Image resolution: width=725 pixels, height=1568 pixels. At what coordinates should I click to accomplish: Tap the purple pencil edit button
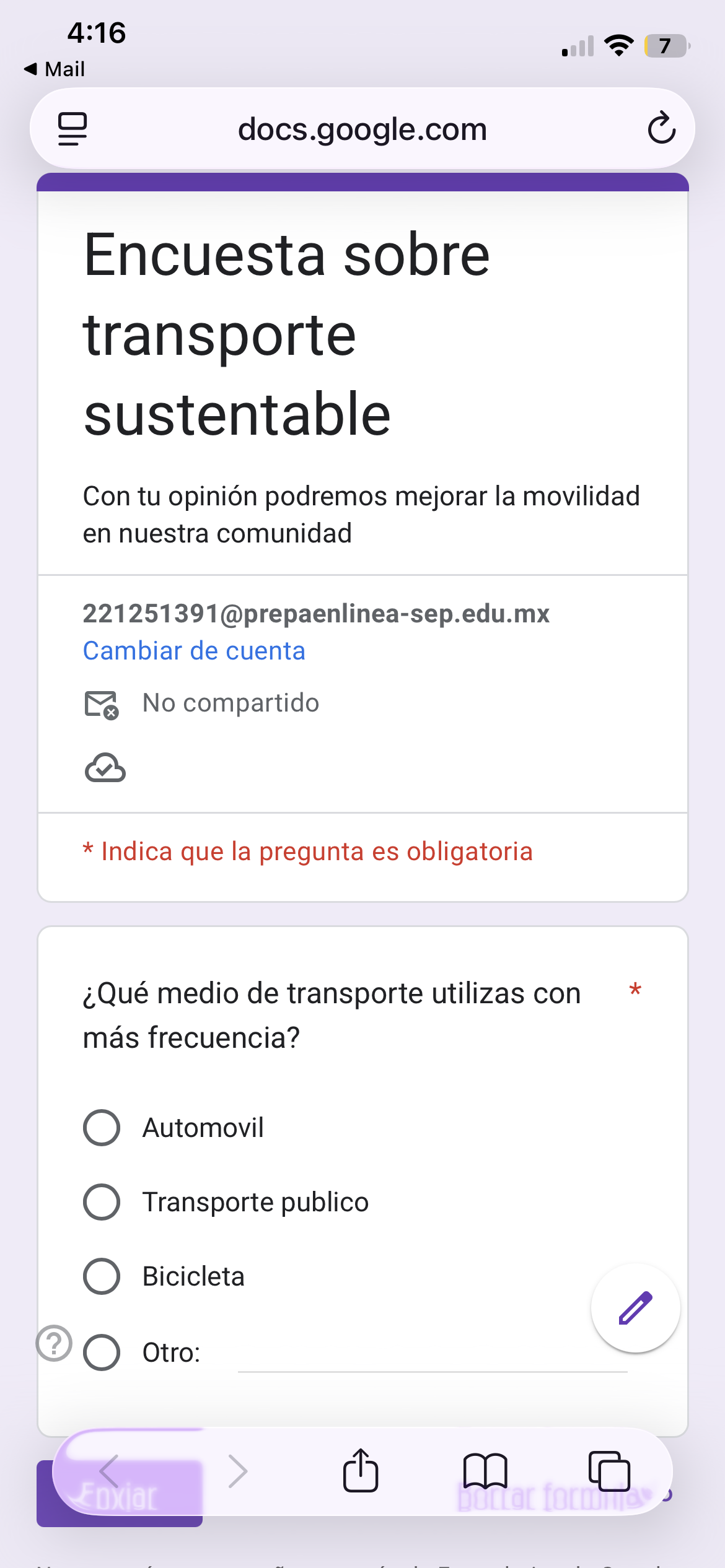pyautogui.click(x=635, y=1307)
